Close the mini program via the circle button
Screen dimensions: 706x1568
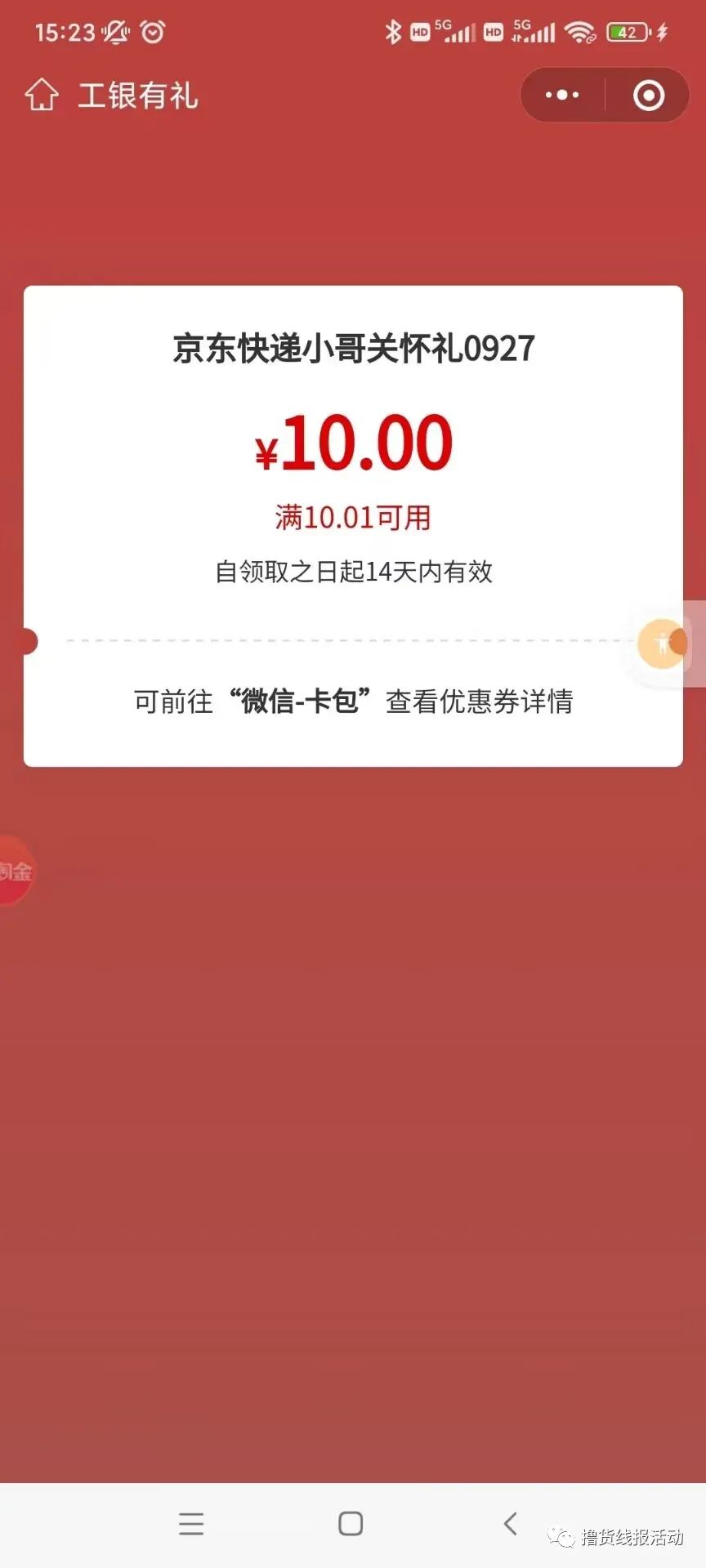pyautogui.click(x=649, y=96)
